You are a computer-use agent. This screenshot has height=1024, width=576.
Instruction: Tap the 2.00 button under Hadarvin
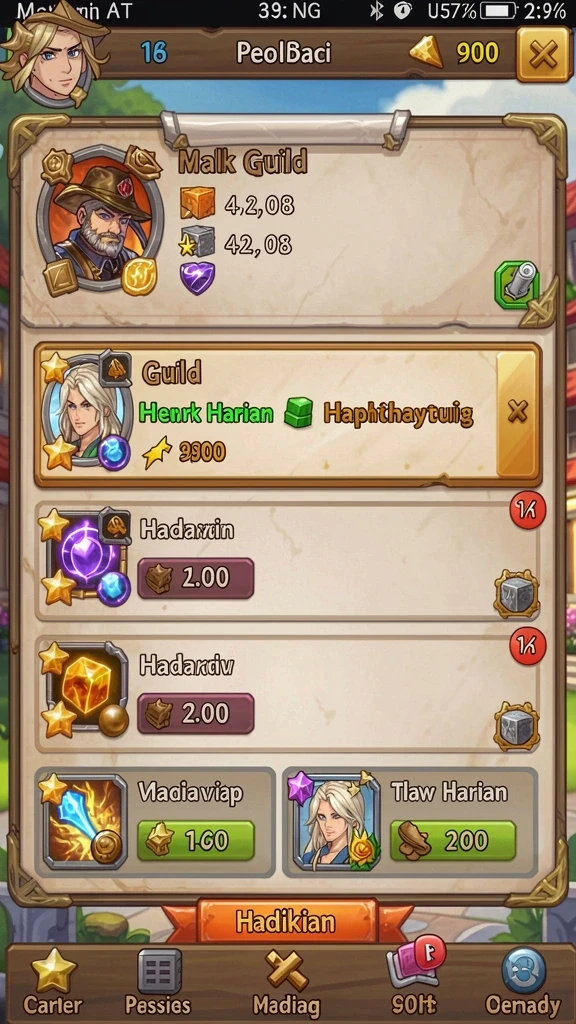pyautogui.click(x=196, y=578)
